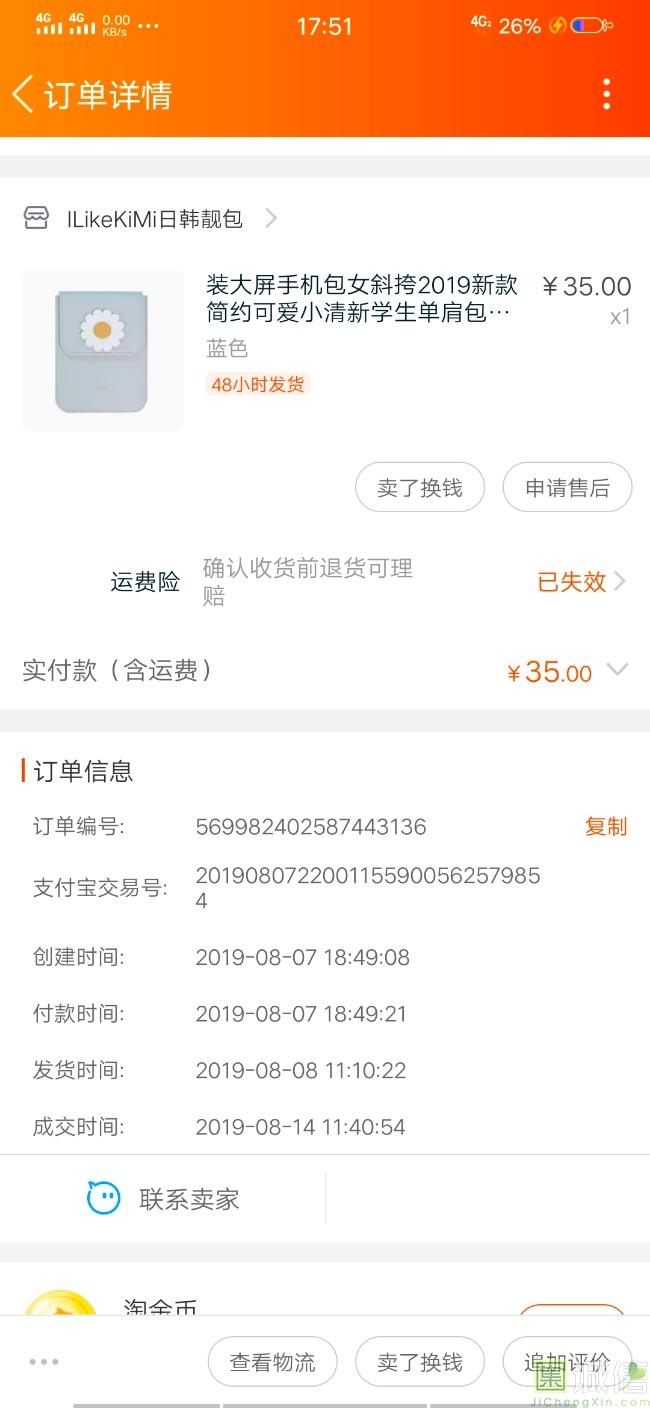Go back from order details

click(x=24, y=95)
